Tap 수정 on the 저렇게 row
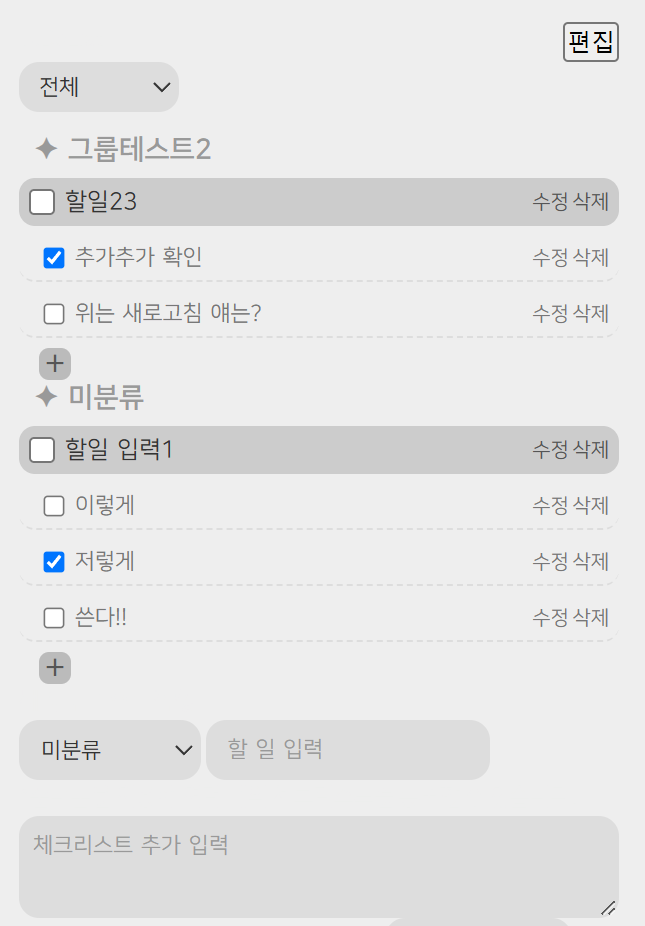Screen dimensions: 645x926 pos(549,562)
